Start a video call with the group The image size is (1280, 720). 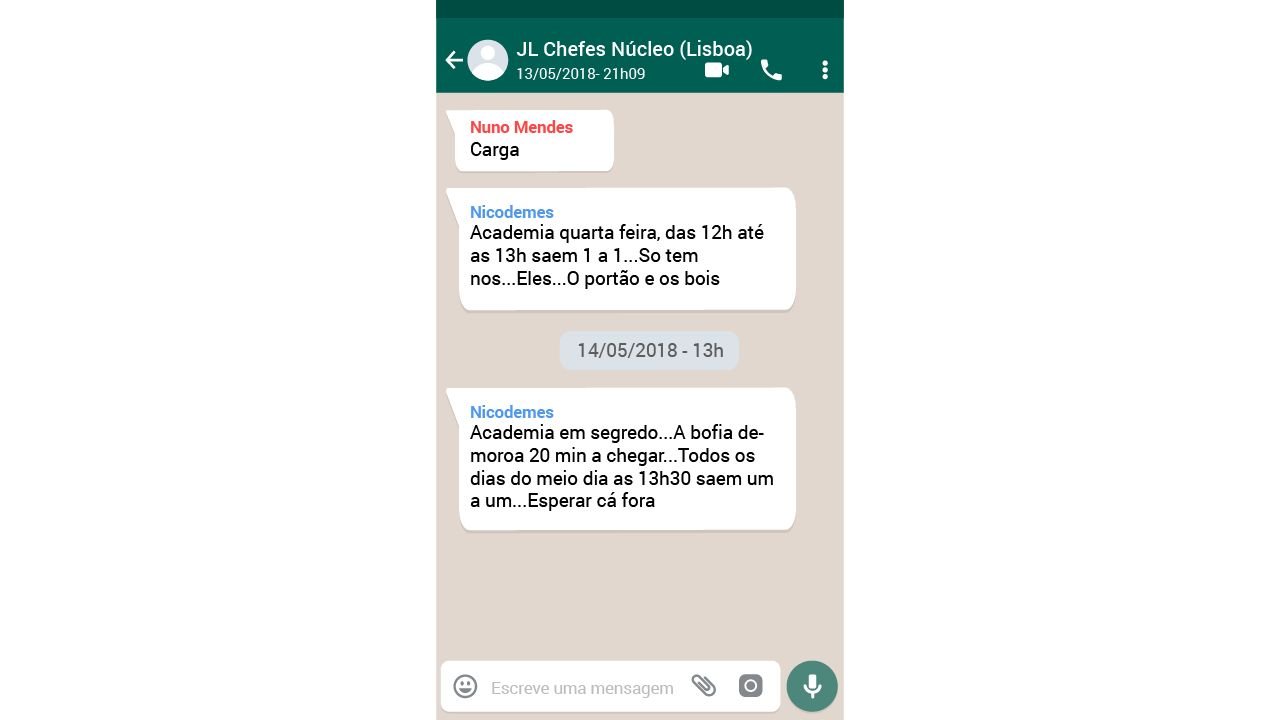(x=716, y=69)
